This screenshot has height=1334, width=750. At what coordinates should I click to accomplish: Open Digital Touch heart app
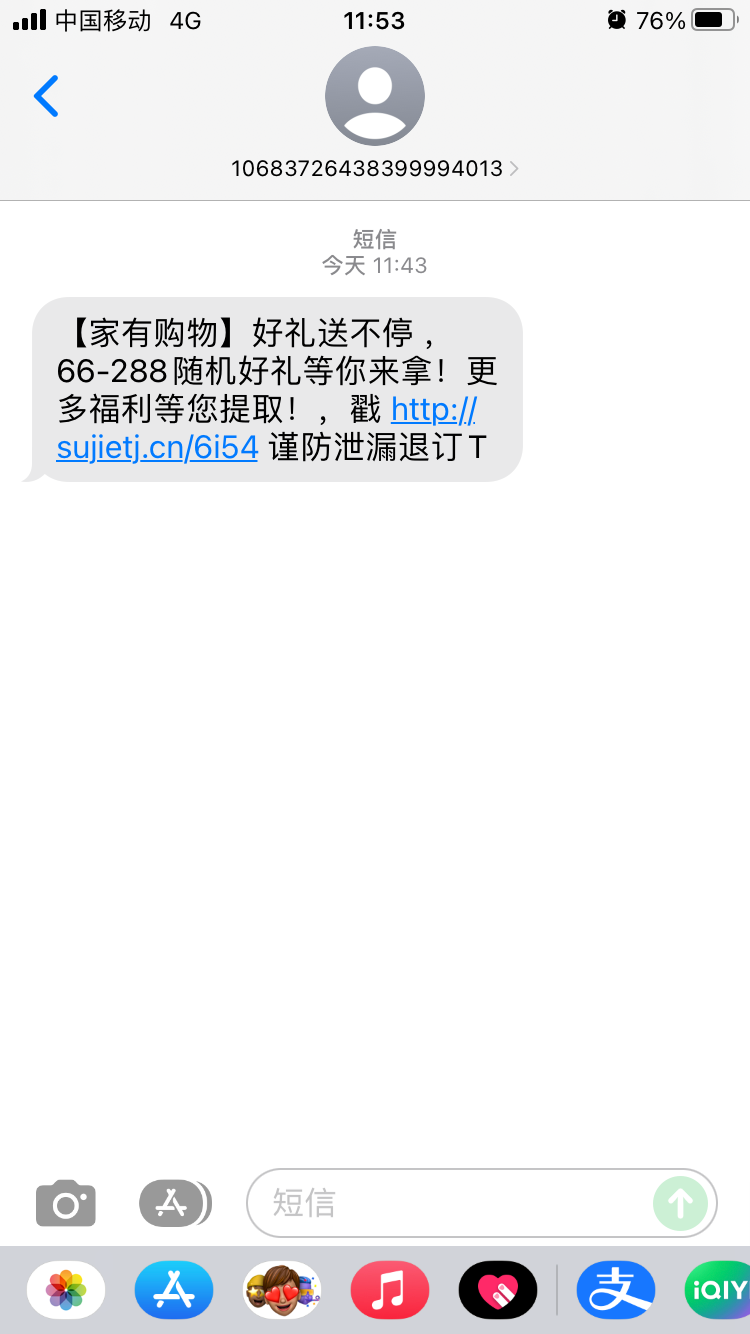click(x=498, y=1290)
